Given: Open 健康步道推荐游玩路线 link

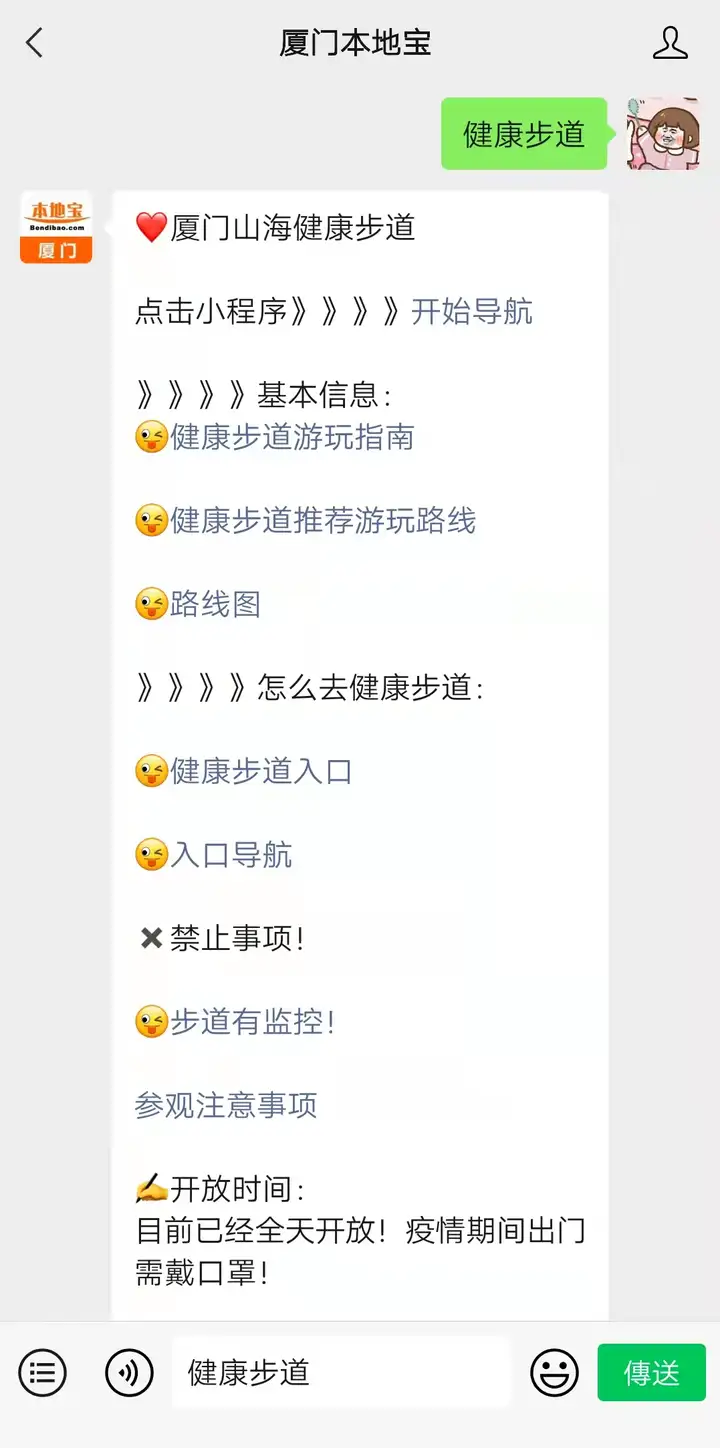Looking at the screenshot, I should (x=322, y=521).
